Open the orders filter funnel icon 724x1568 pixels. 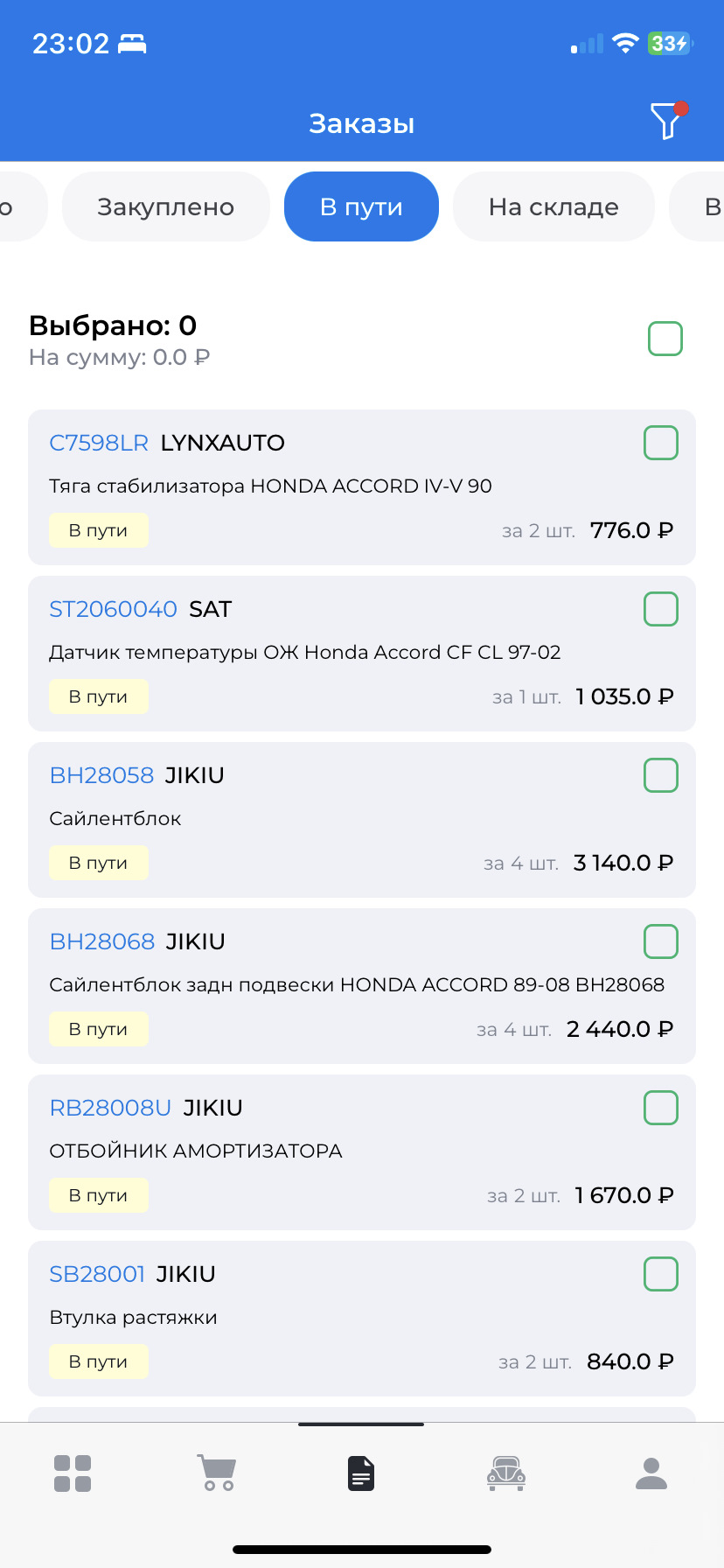668,121
